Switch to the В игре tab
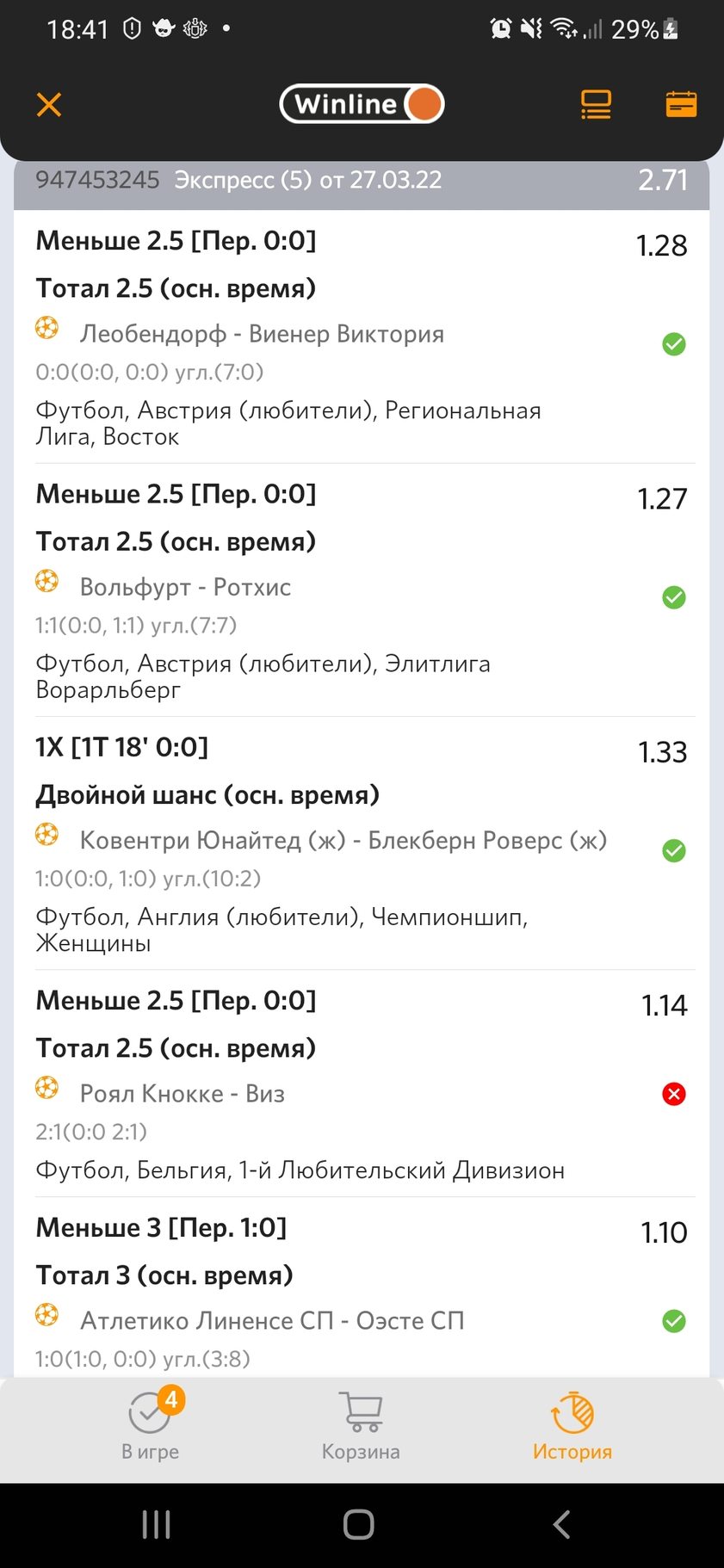724x1568 pixels. point(151,1425)
